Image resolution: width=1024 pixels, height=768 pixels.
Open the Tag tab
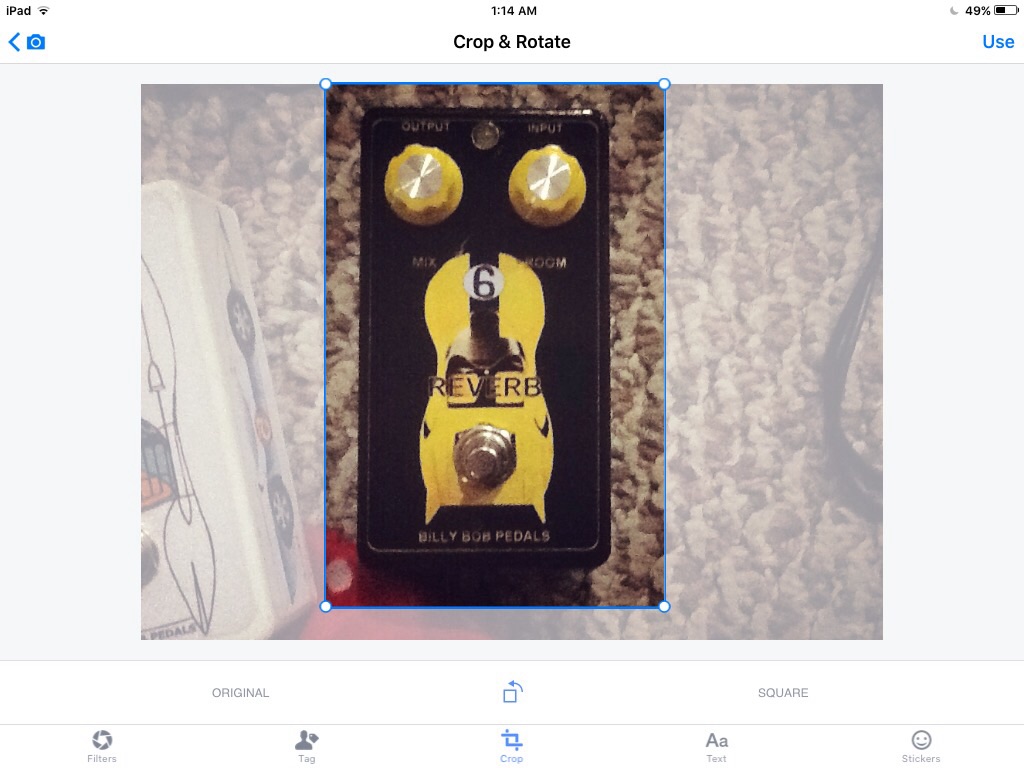tap(307, 746)
